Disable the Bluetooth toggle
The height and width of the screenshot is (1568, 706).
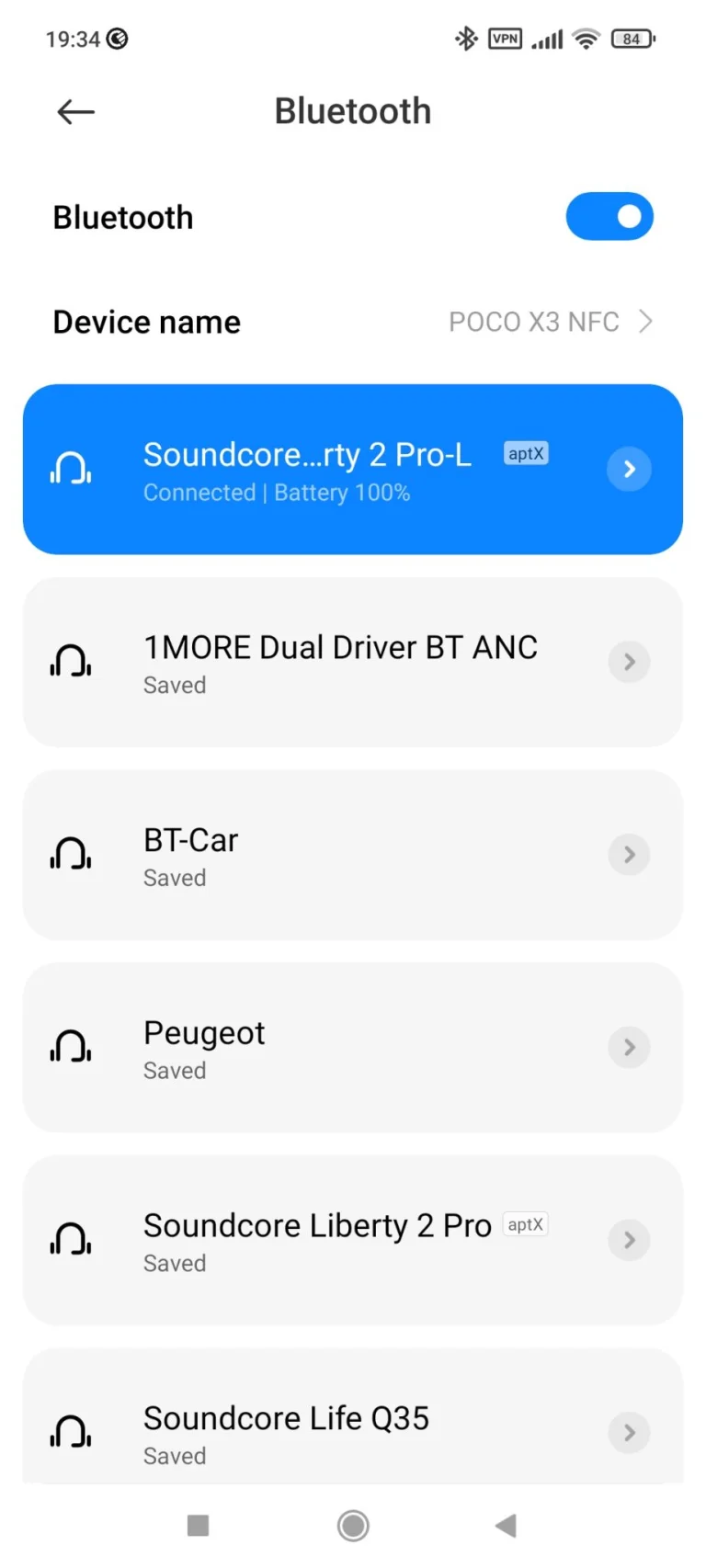pos(609,216)
